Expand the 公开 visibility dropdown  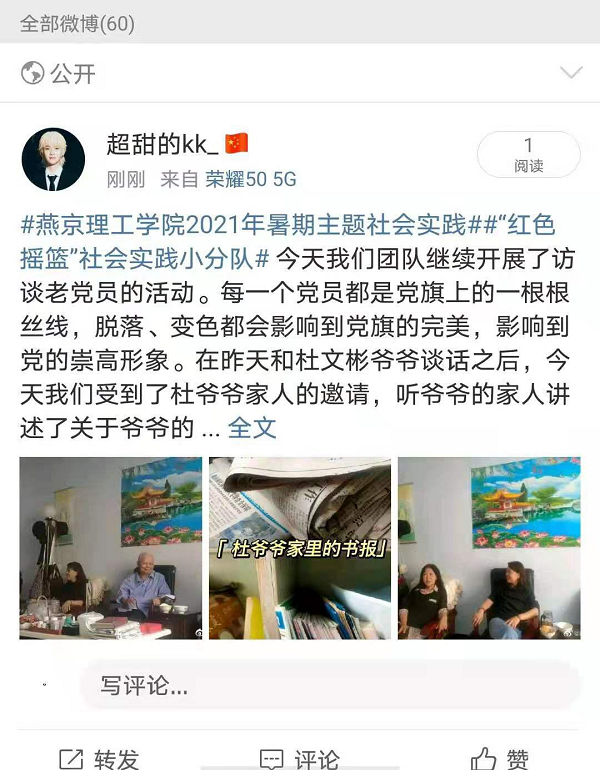click(570, 73)
